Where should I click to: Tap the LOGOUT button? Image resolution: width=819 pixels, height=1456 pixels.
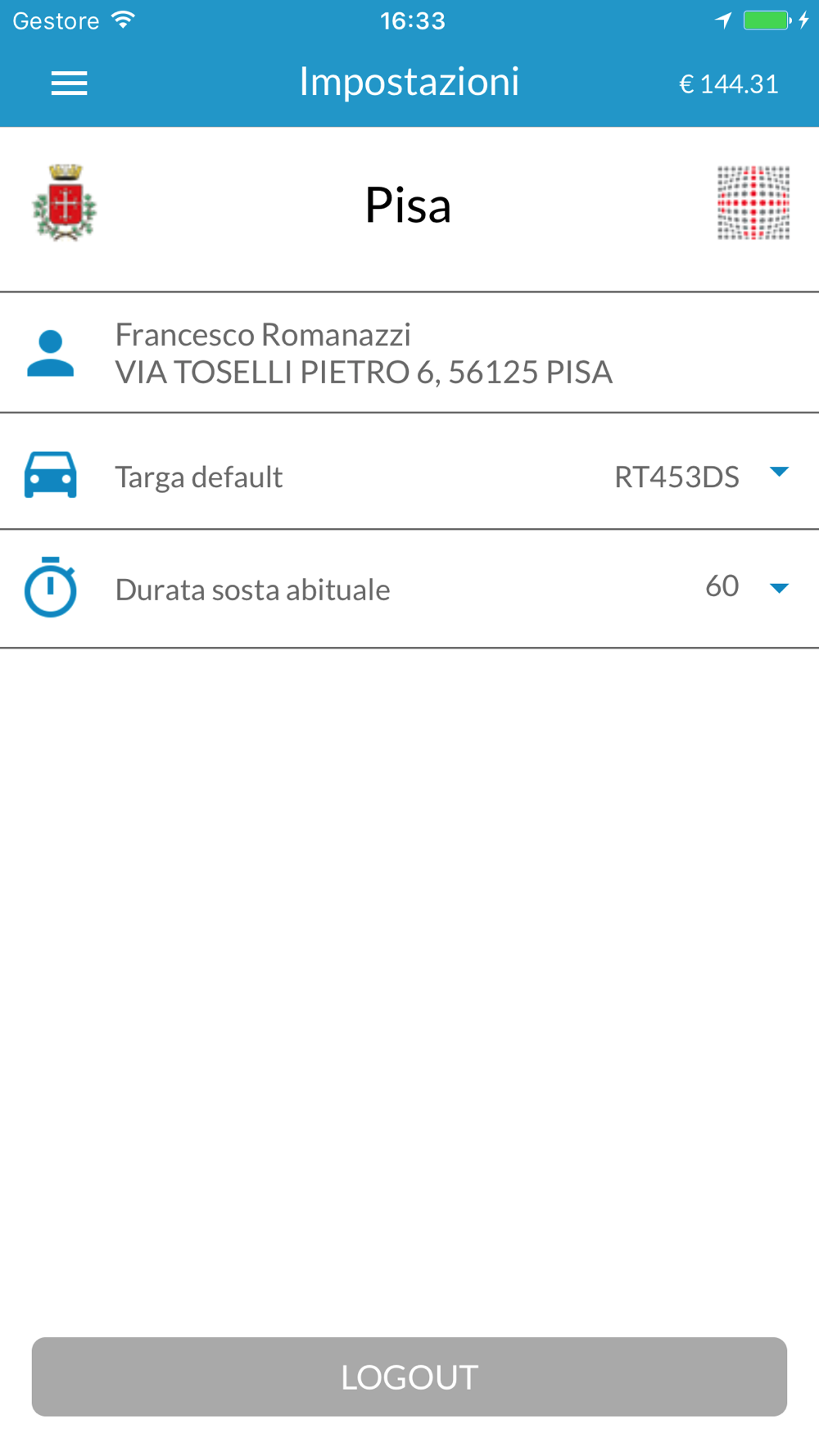point(409,1377)
